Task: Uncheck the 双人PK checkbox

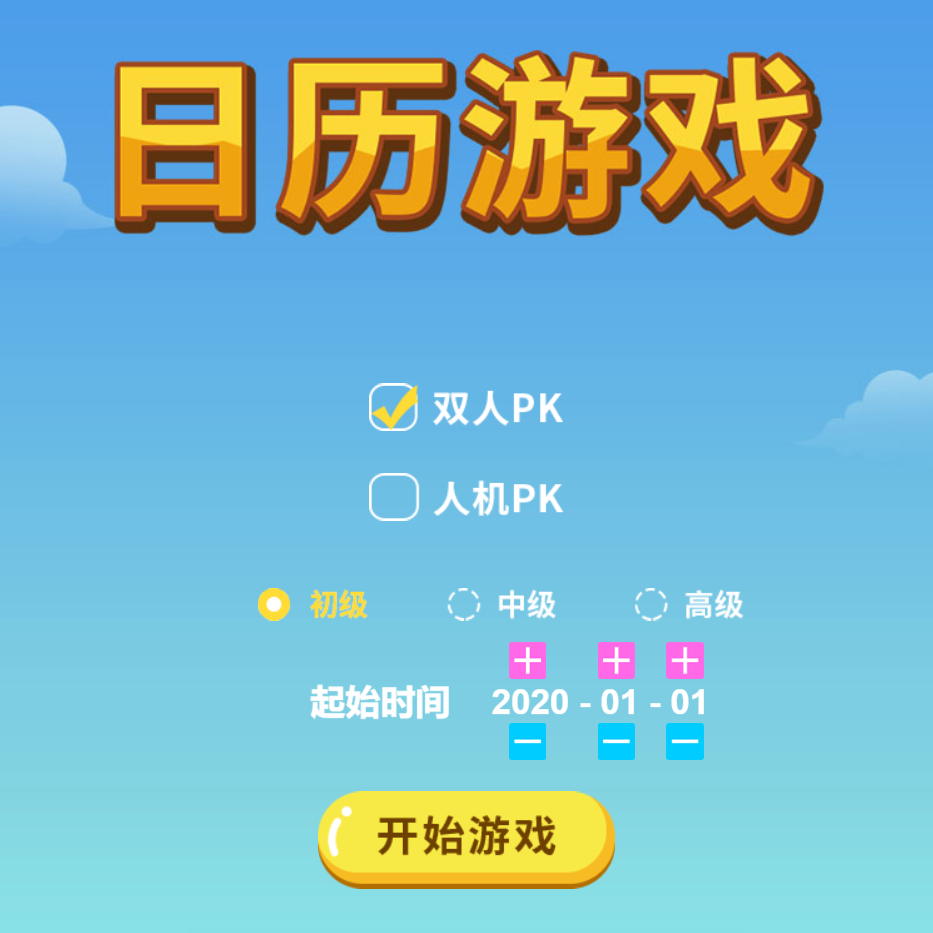Action: (393, 408)
